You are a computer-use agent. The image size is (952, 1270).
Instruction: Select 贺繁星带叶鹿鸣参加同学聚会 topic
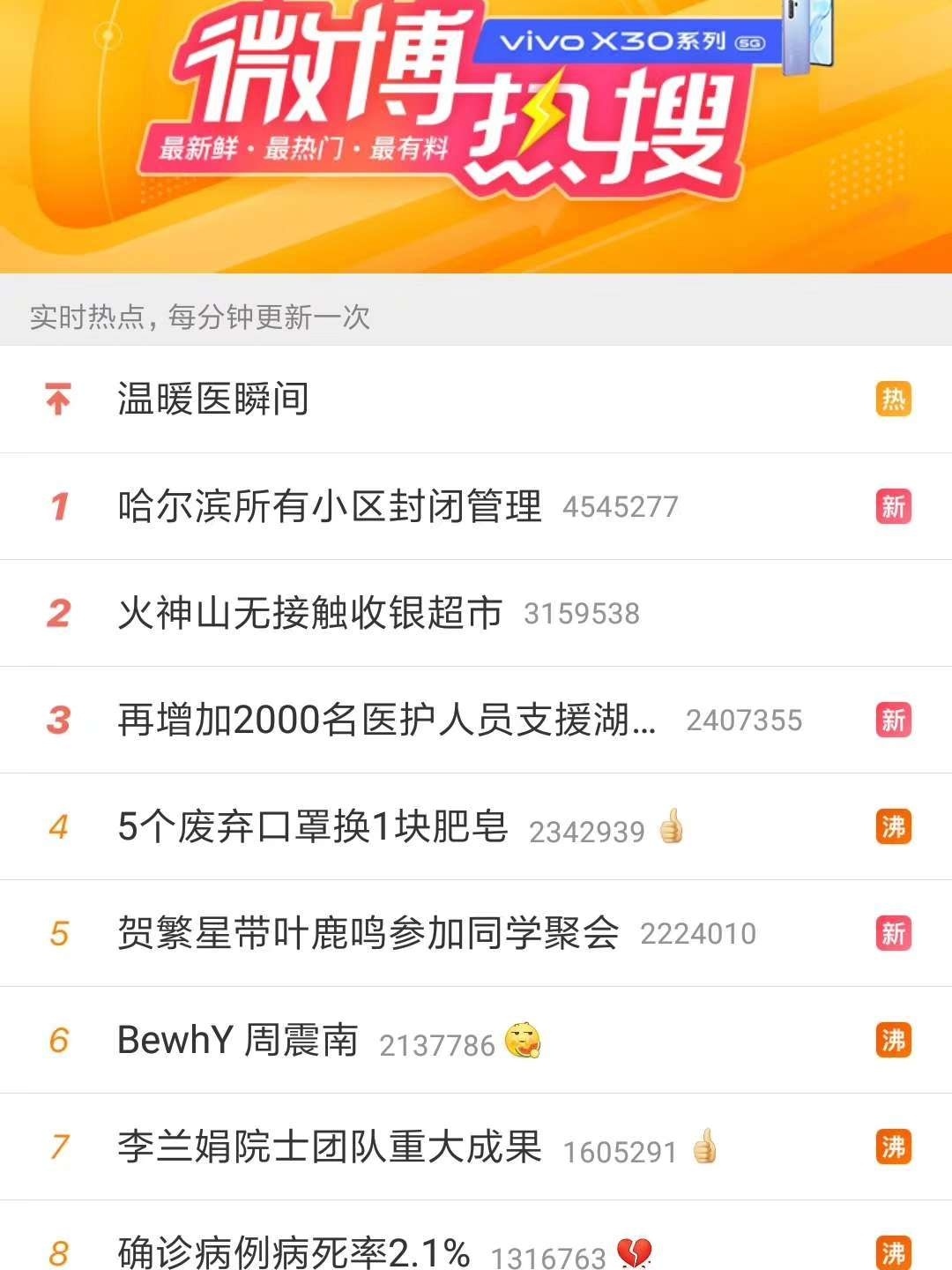[368, 933]
